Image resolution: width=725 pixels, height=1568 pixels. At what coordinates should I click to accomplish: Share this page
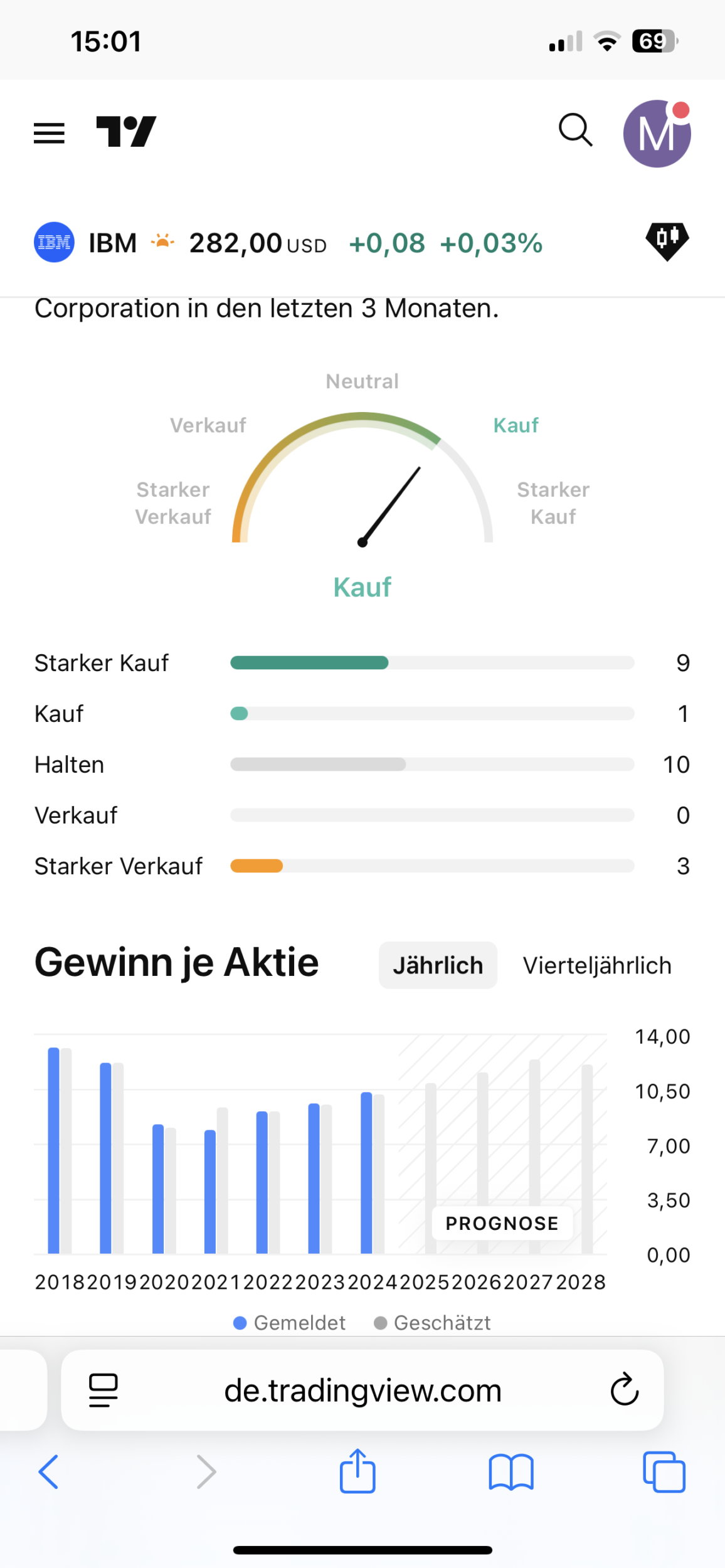tap(357, 1471)
